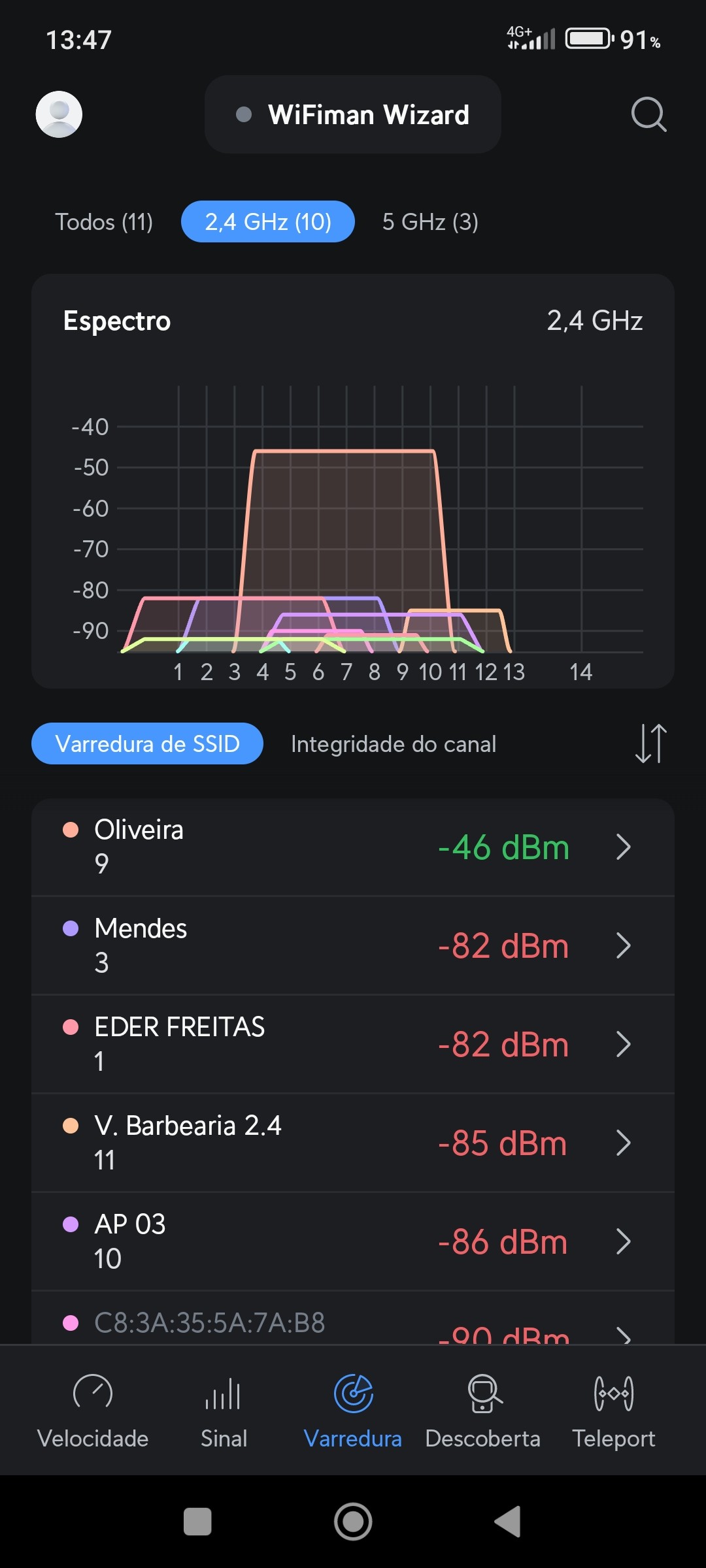Open the search icon
The height and width of the screenshot is (1568, 706).
click(x=648, y=114)
